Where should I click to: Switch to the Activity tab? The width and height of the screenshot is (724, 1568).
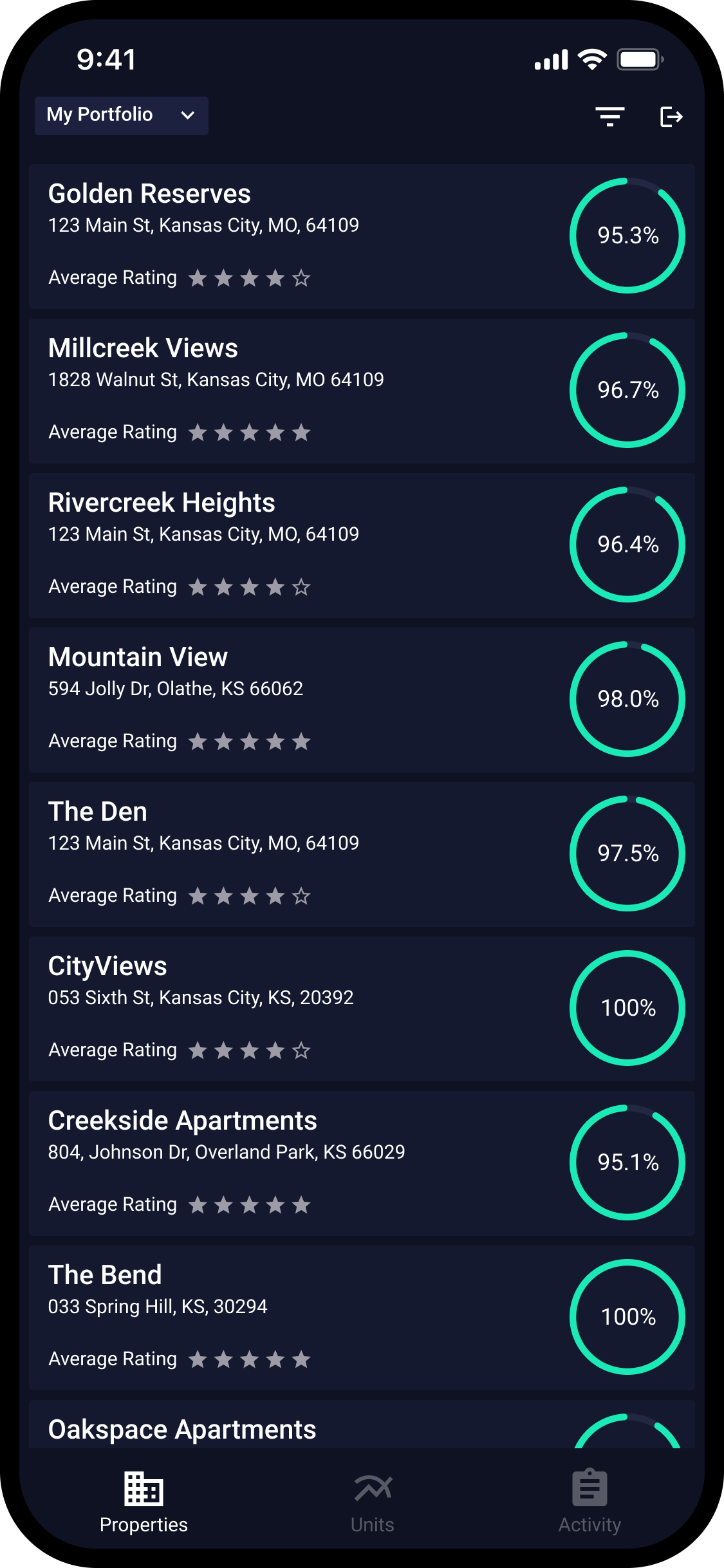pos(589,1503)
